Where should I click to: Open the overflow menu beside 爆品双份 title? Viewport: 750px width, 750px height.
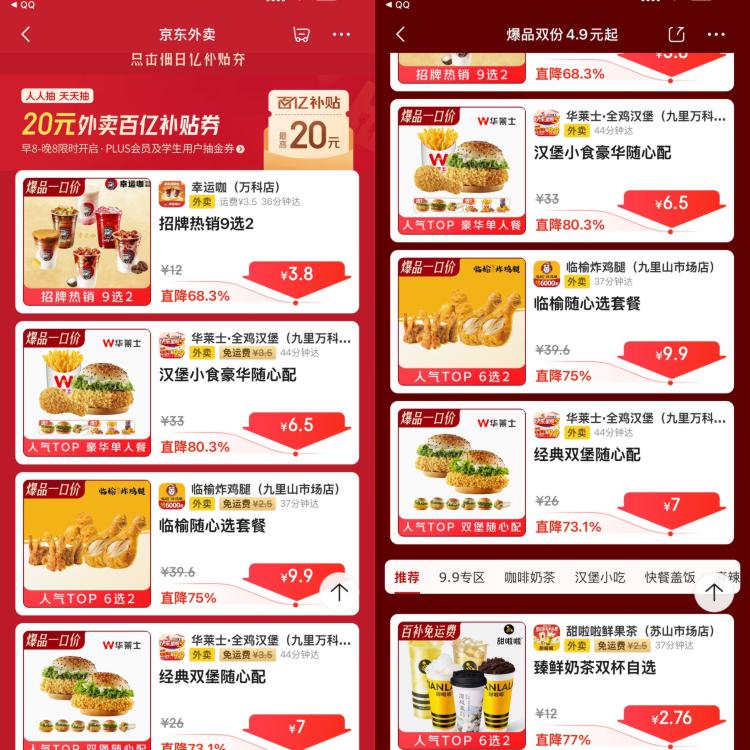pos(716,34)
